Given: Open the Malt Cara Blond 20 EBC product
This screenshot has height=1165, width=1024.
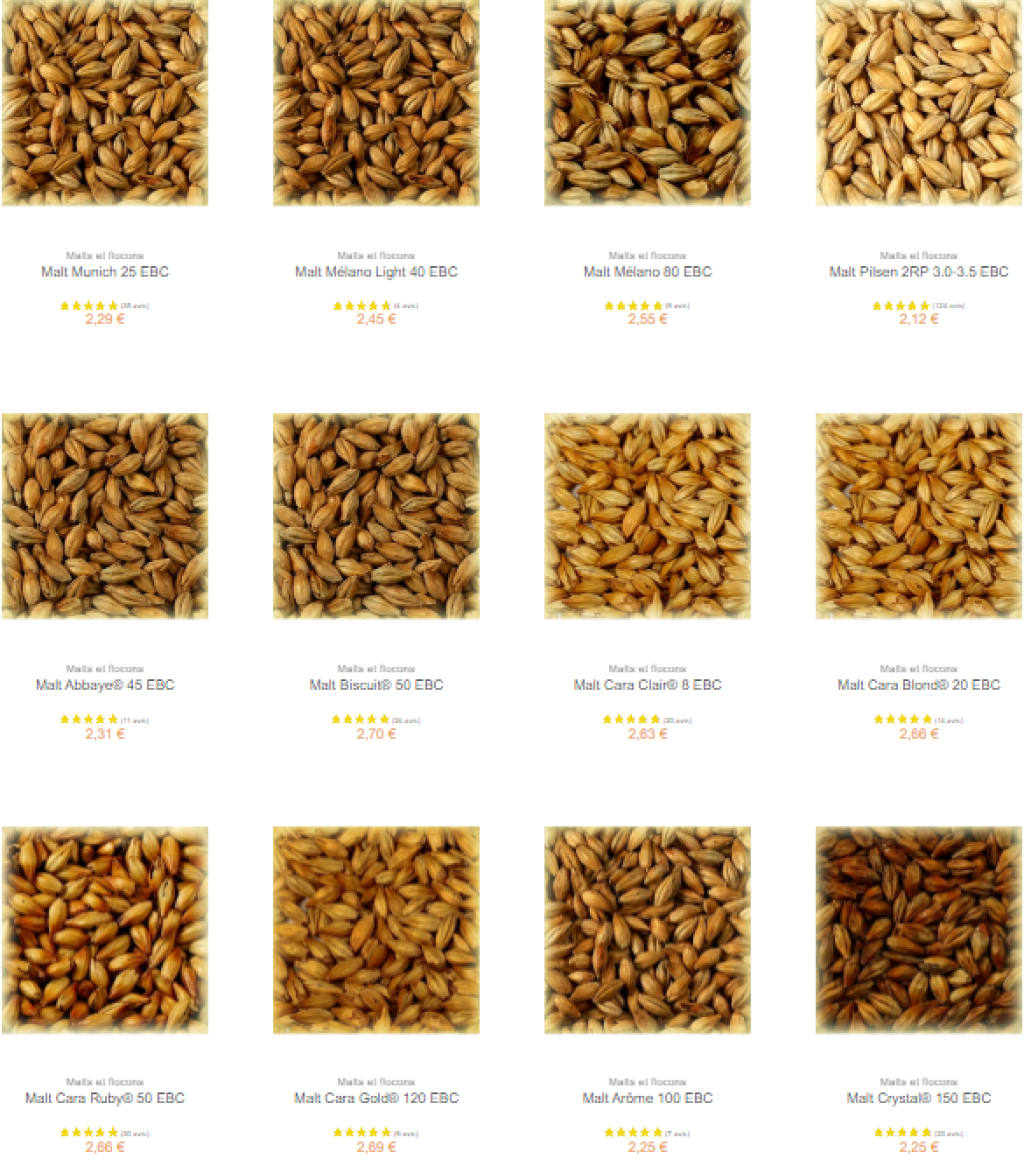Looking at the screenshot, I should (x=918, y=685).
